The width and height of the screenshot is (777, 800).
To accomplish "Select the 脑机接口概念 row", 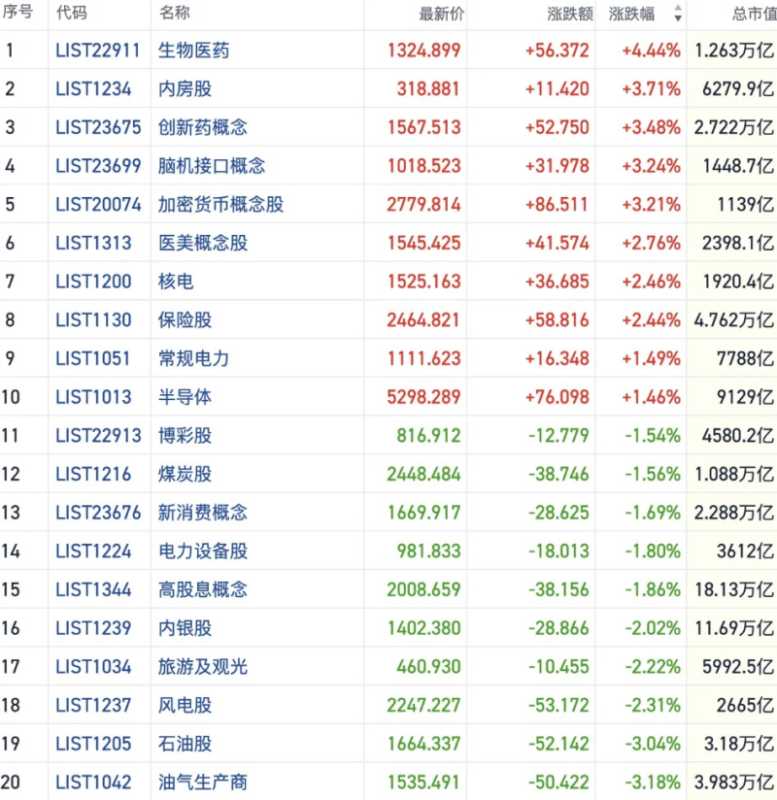I will [211, 166].
